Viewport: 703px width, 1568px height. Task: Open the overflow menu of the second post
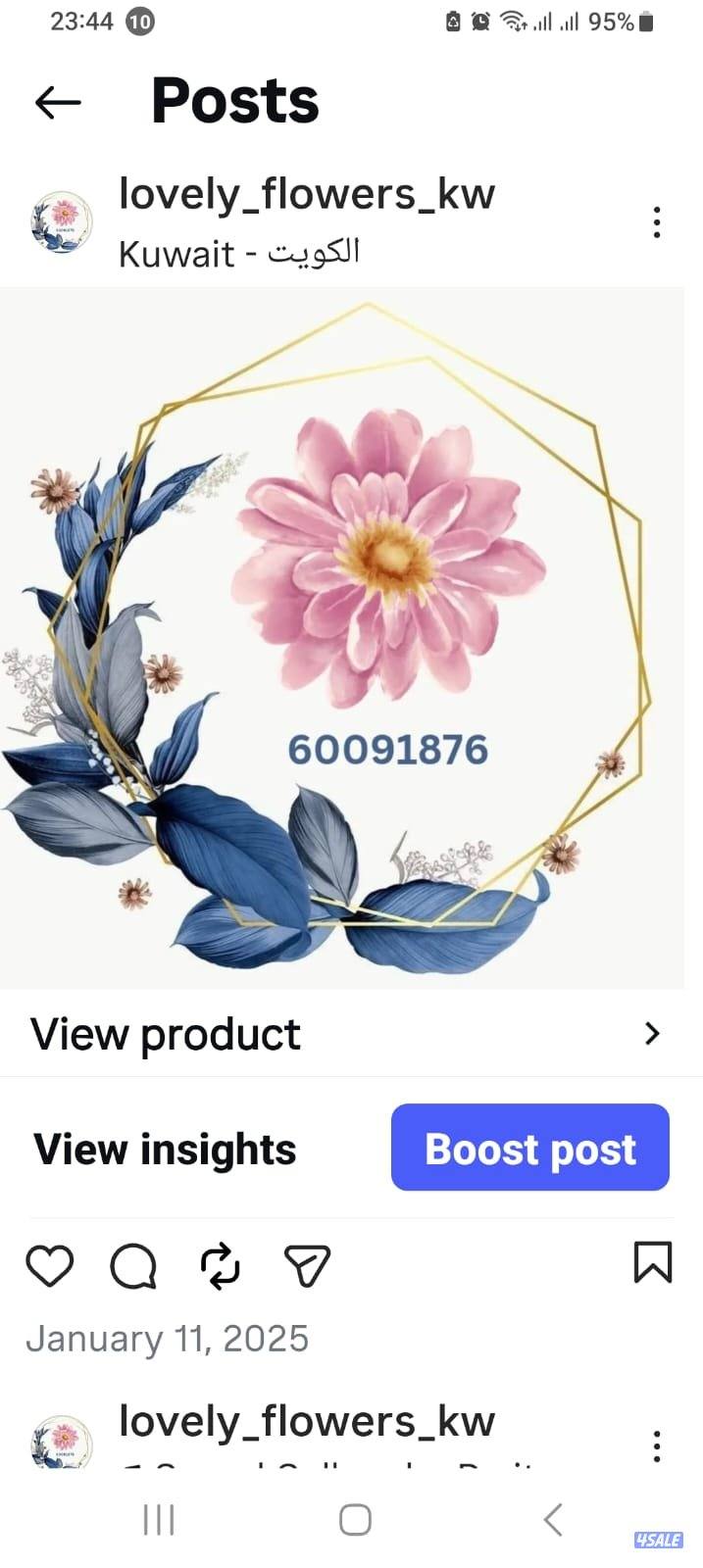click(657, 1445)
